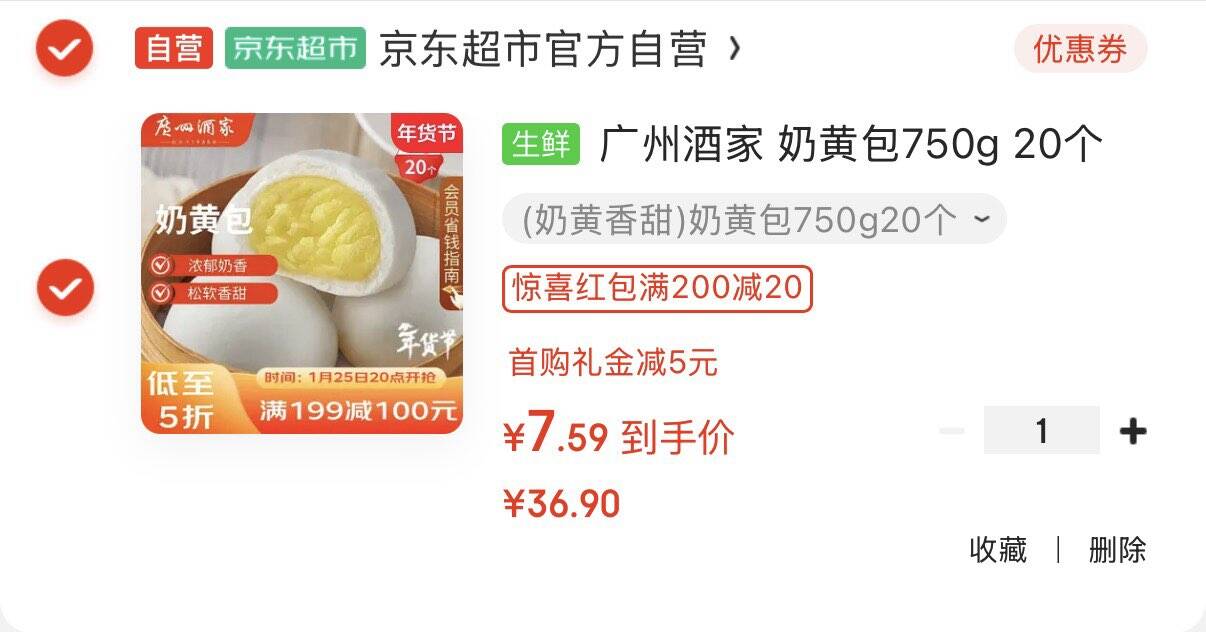
Task: Open the 广州酒家 奶黄包750g 20个 product title
Action: coord(850,146)
